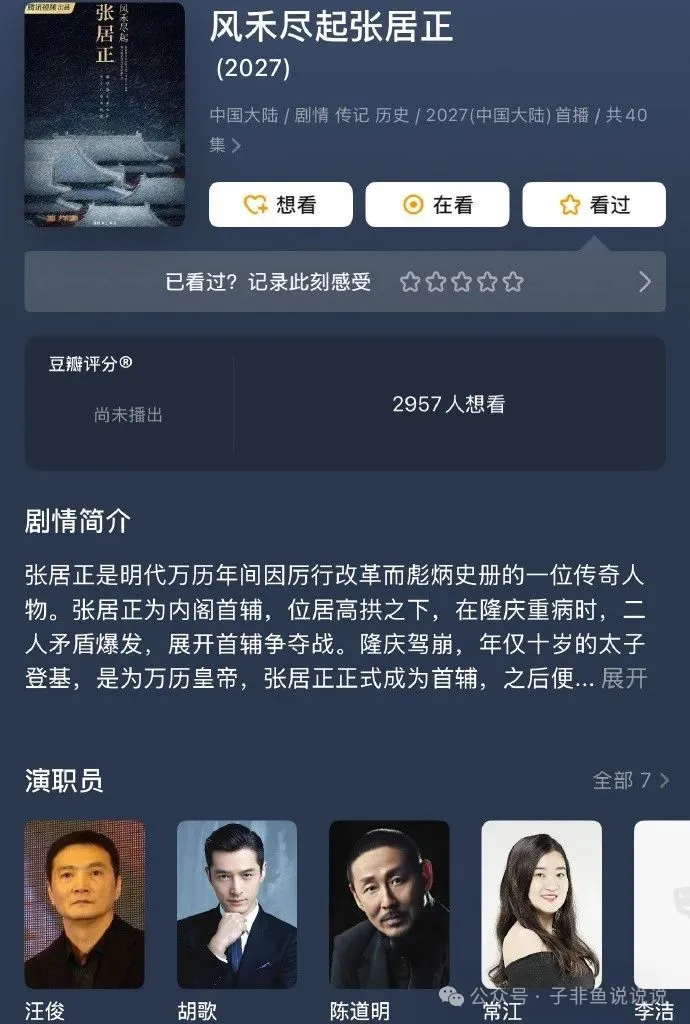View the full cast list 全部 7
Image resolution: width=690 pixels, height=1024 pixels.
(x=630, y=780)
